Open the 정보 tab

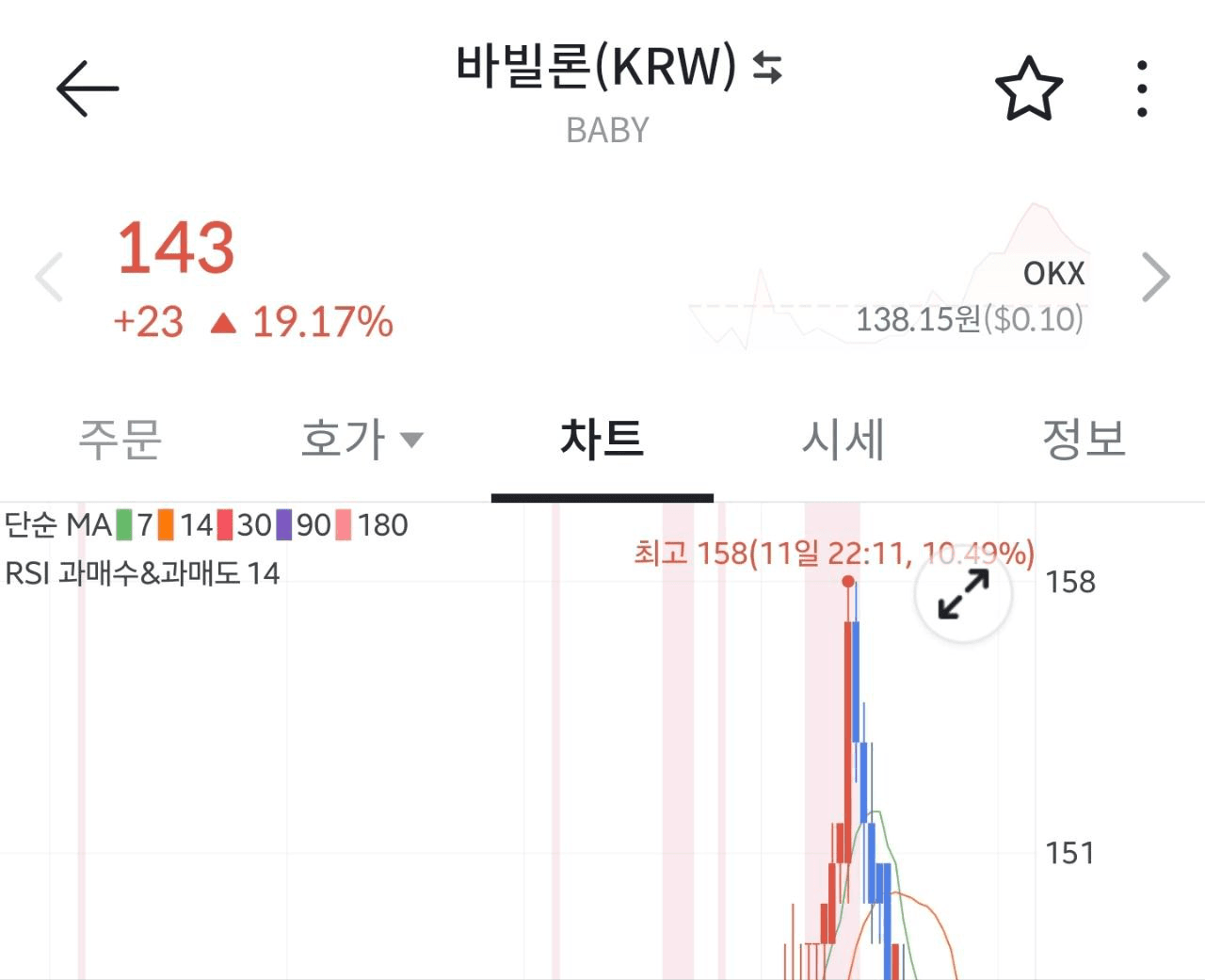tap(1084, 440)
